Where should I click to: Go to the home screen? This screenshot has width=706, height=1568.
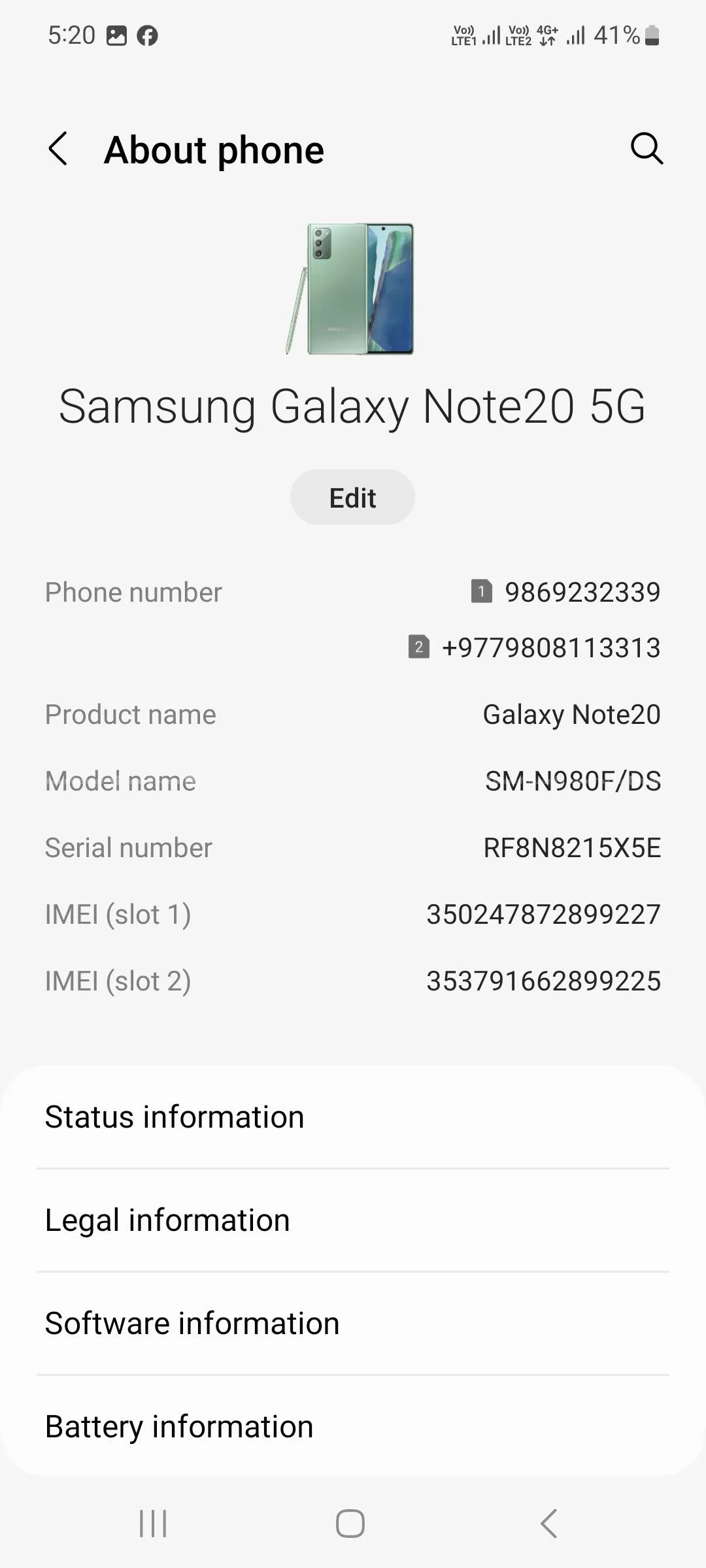[350, 1524]
